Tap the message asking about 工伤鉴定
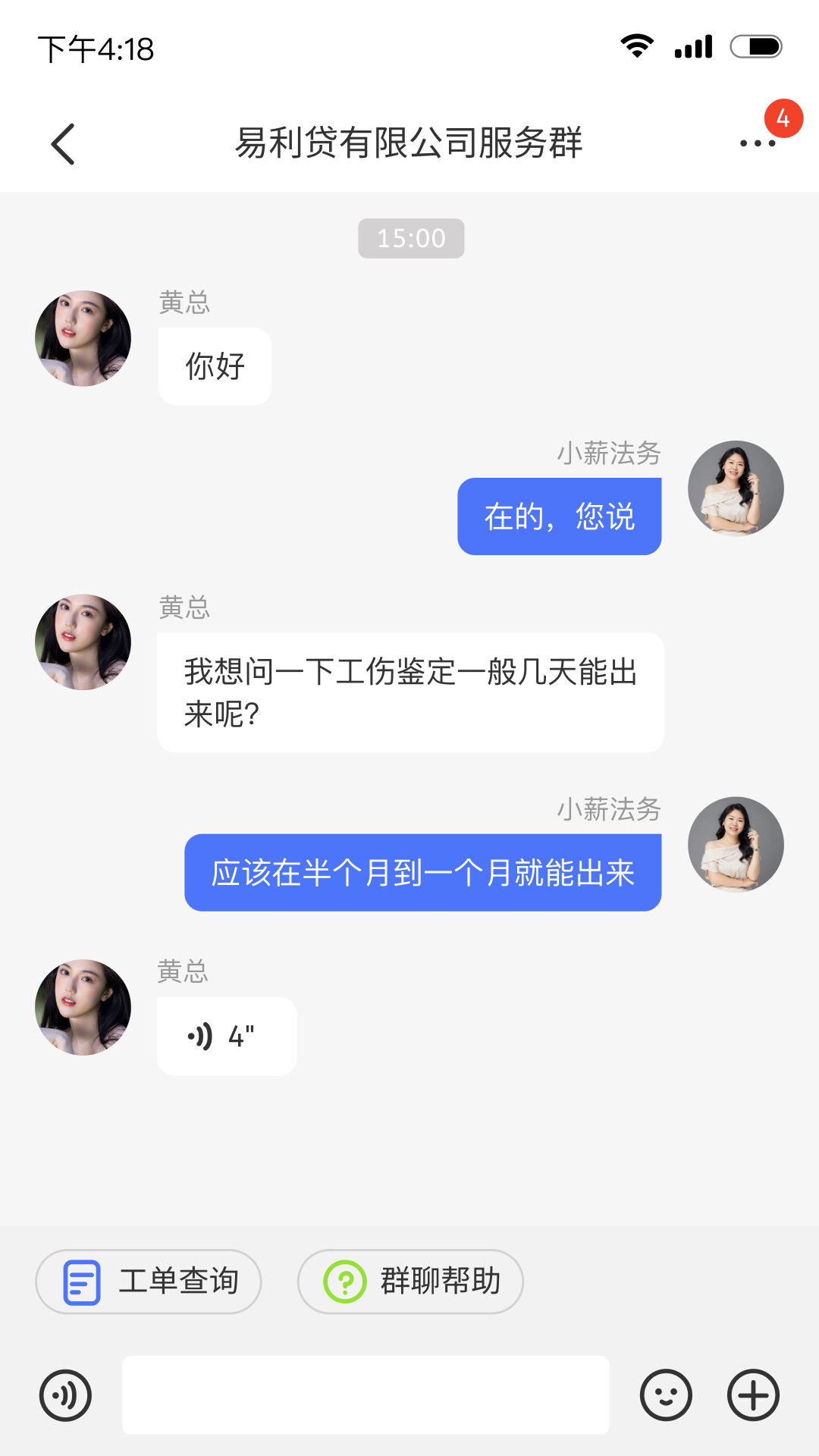Viewport: 819px width, 1456px height. [x=410, y=690]
